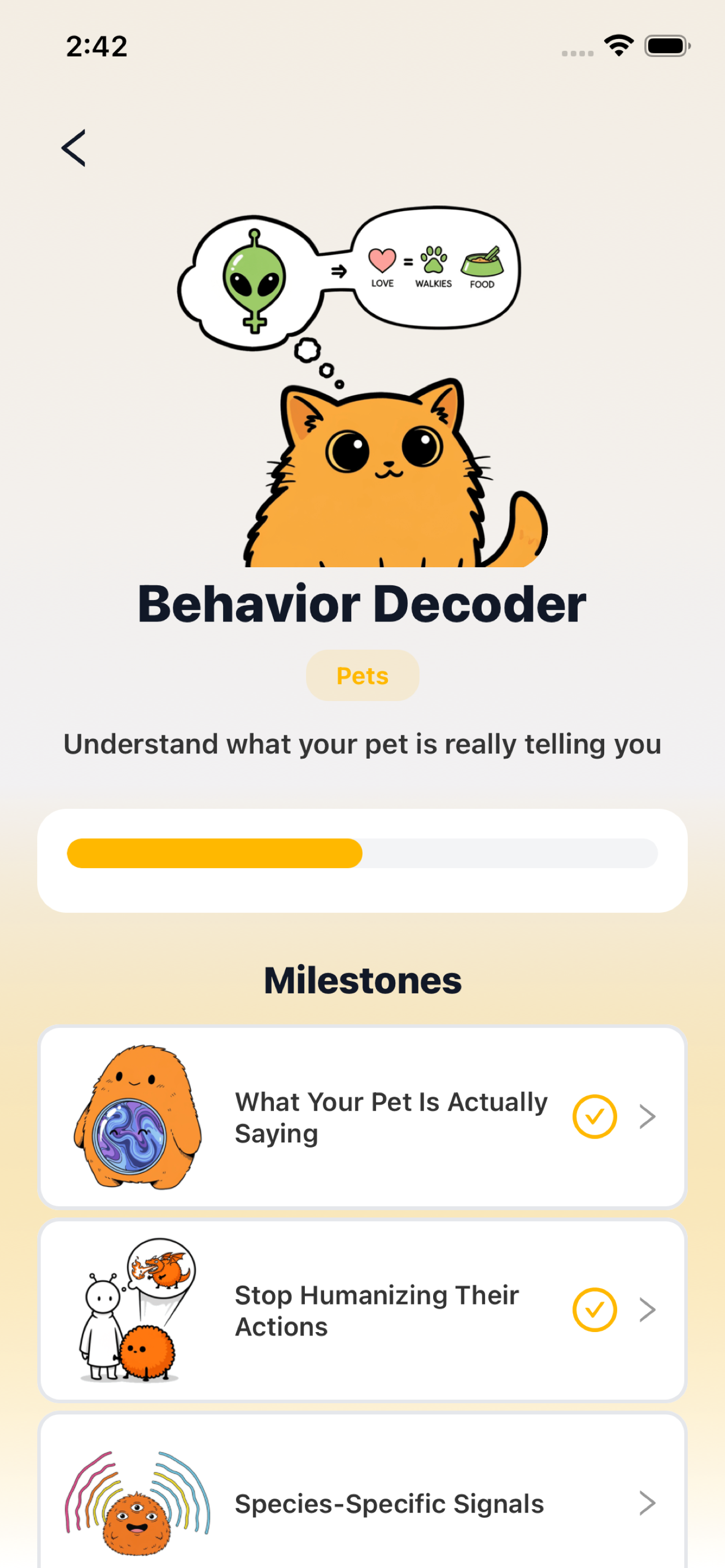Tap the Understand what your pet tagline text
Viewport: 725px width, 1568px height.
pos(363,743)
